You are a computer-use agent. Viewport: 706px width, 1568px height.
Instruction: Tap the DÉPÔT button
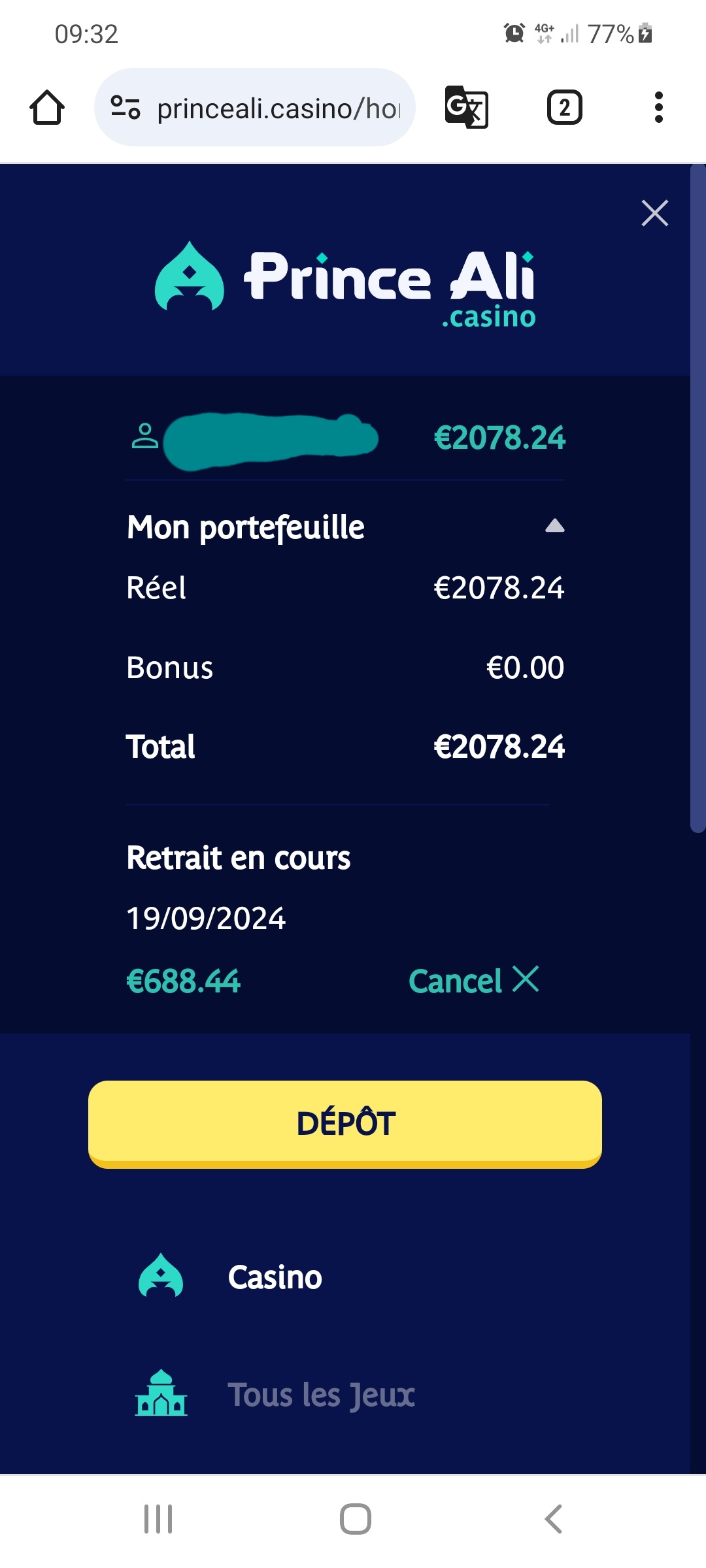tap(345, 1124)
